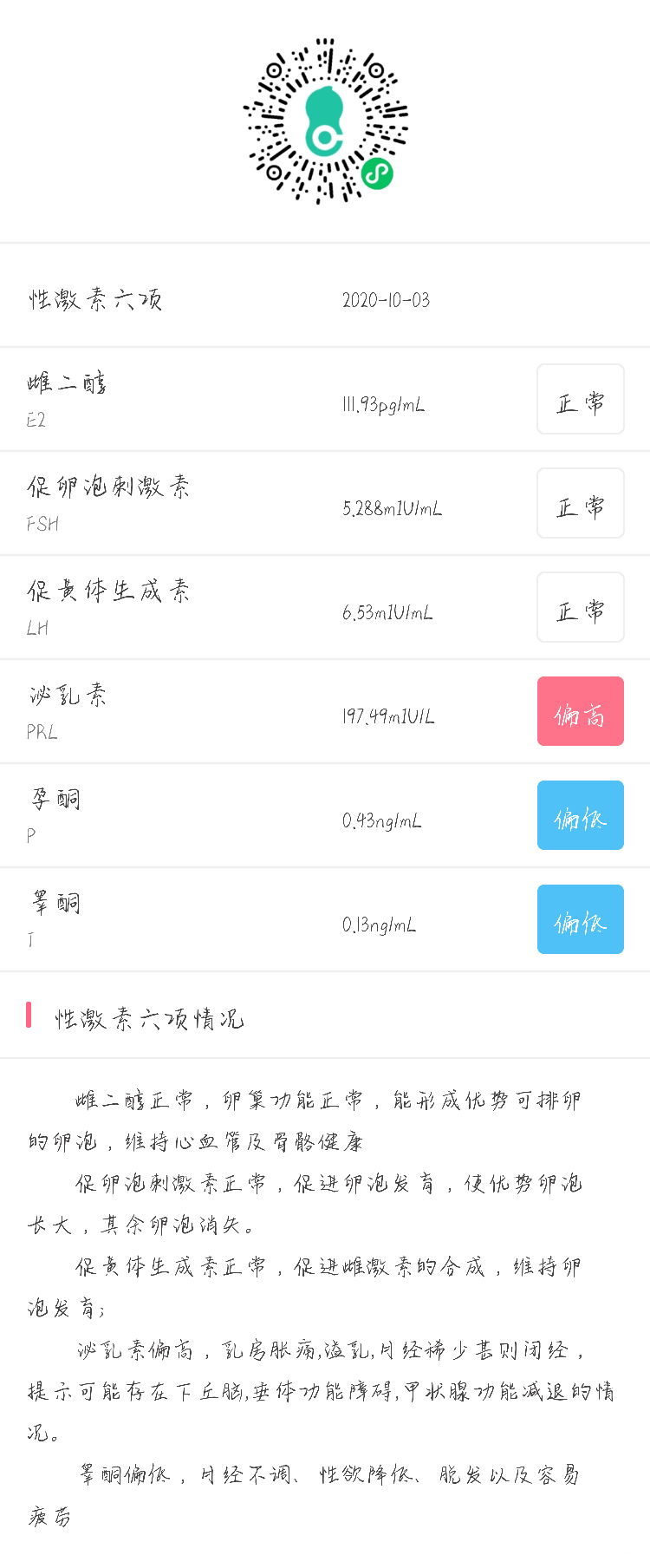Image resolution: width=650 pixels, height=1568 pixels.
Task: Click the 正常 badge for 雌二醇 E2
Action: pos(580,399)
